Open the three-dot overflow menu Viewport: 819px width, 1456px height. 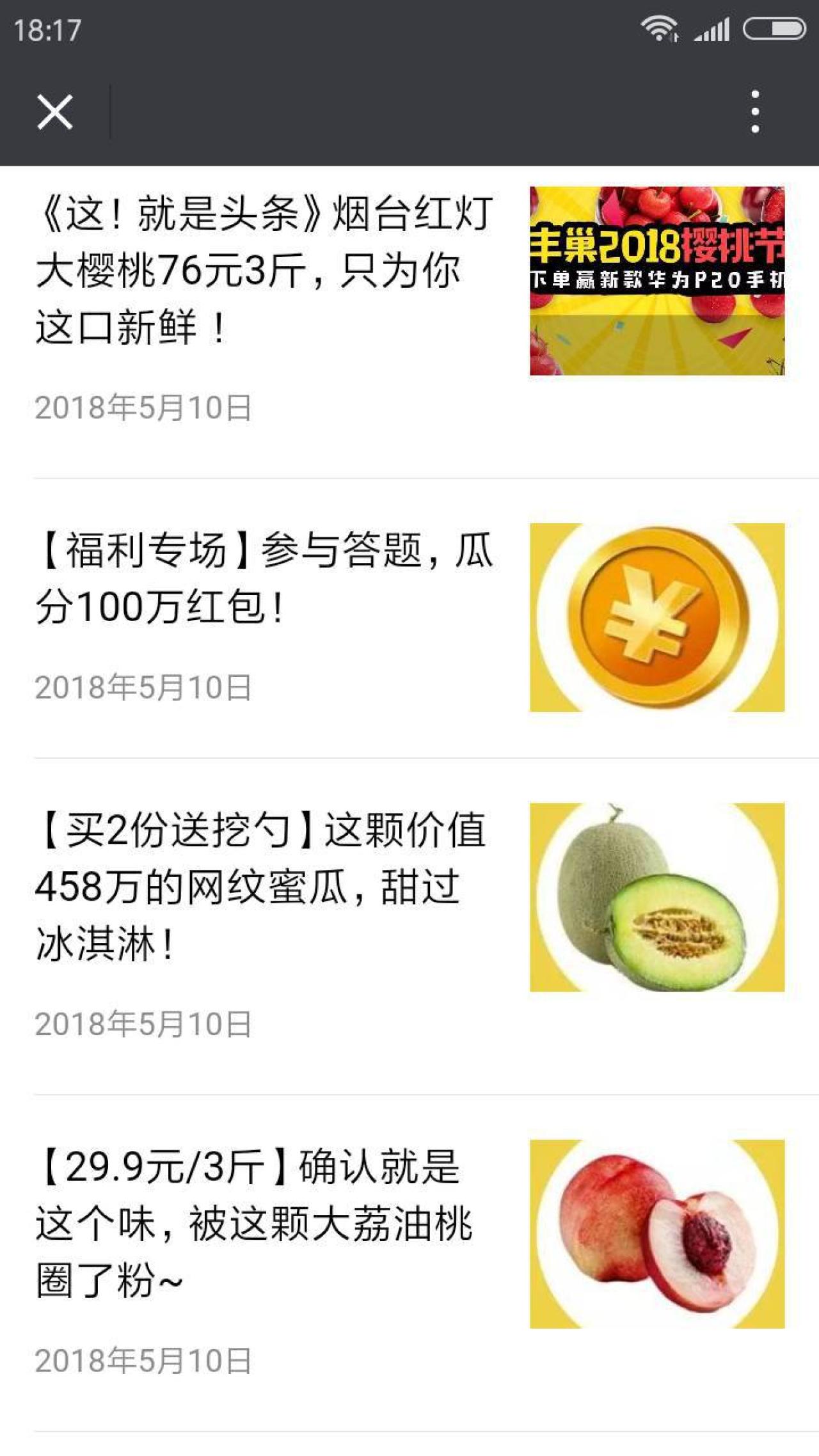point(755,112)
